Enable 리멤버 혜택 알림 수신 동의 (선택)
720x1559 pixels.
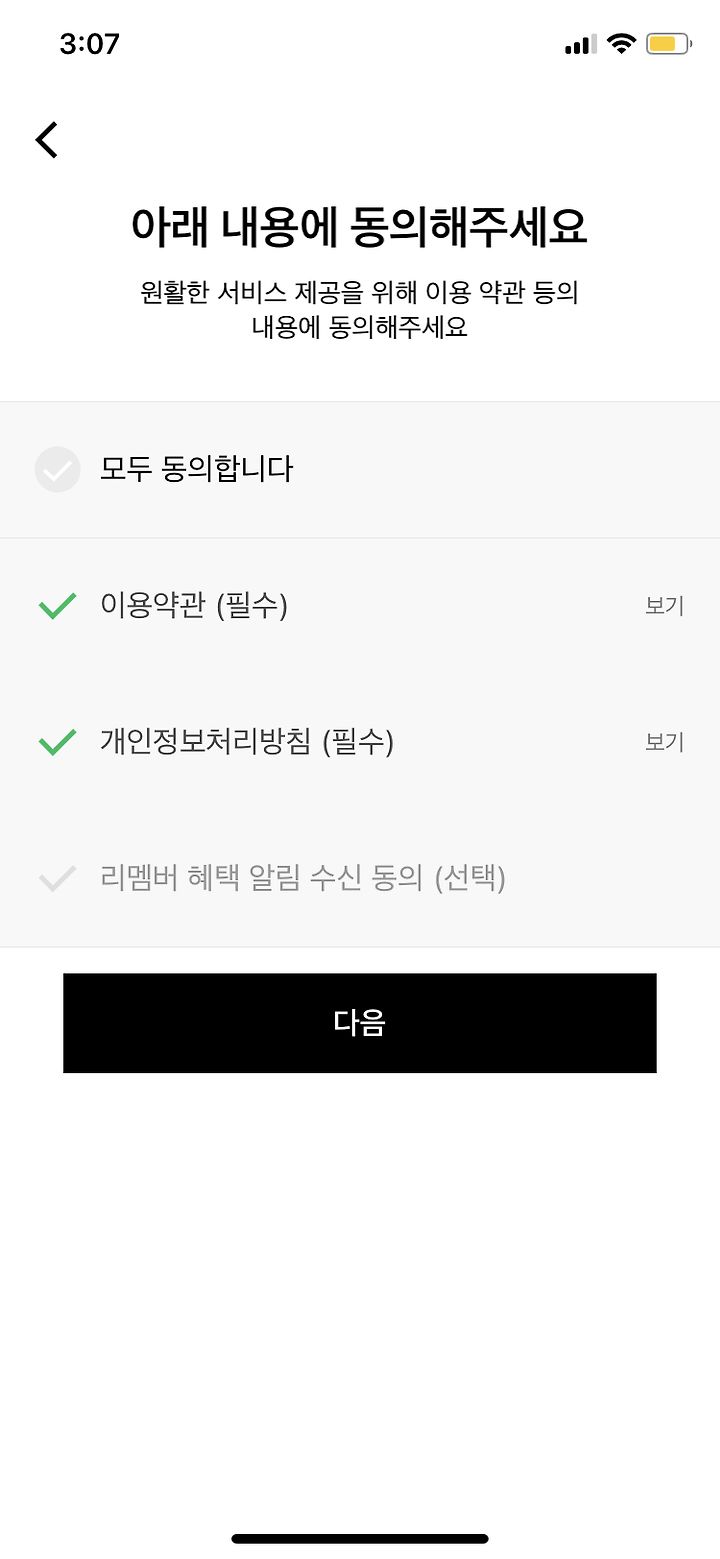click(x=57, y=879)
